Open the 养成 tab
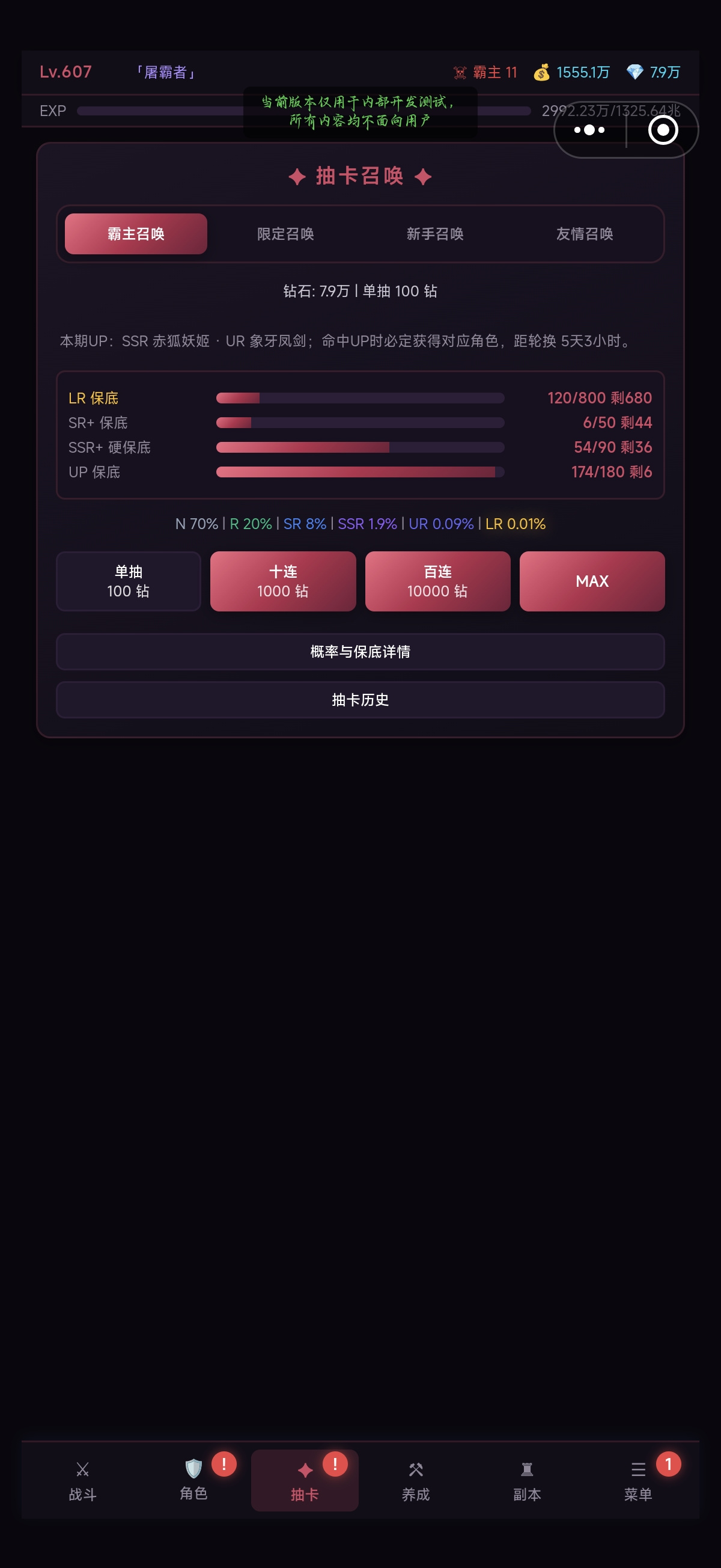721x1568 pixels. point(416,1481)
